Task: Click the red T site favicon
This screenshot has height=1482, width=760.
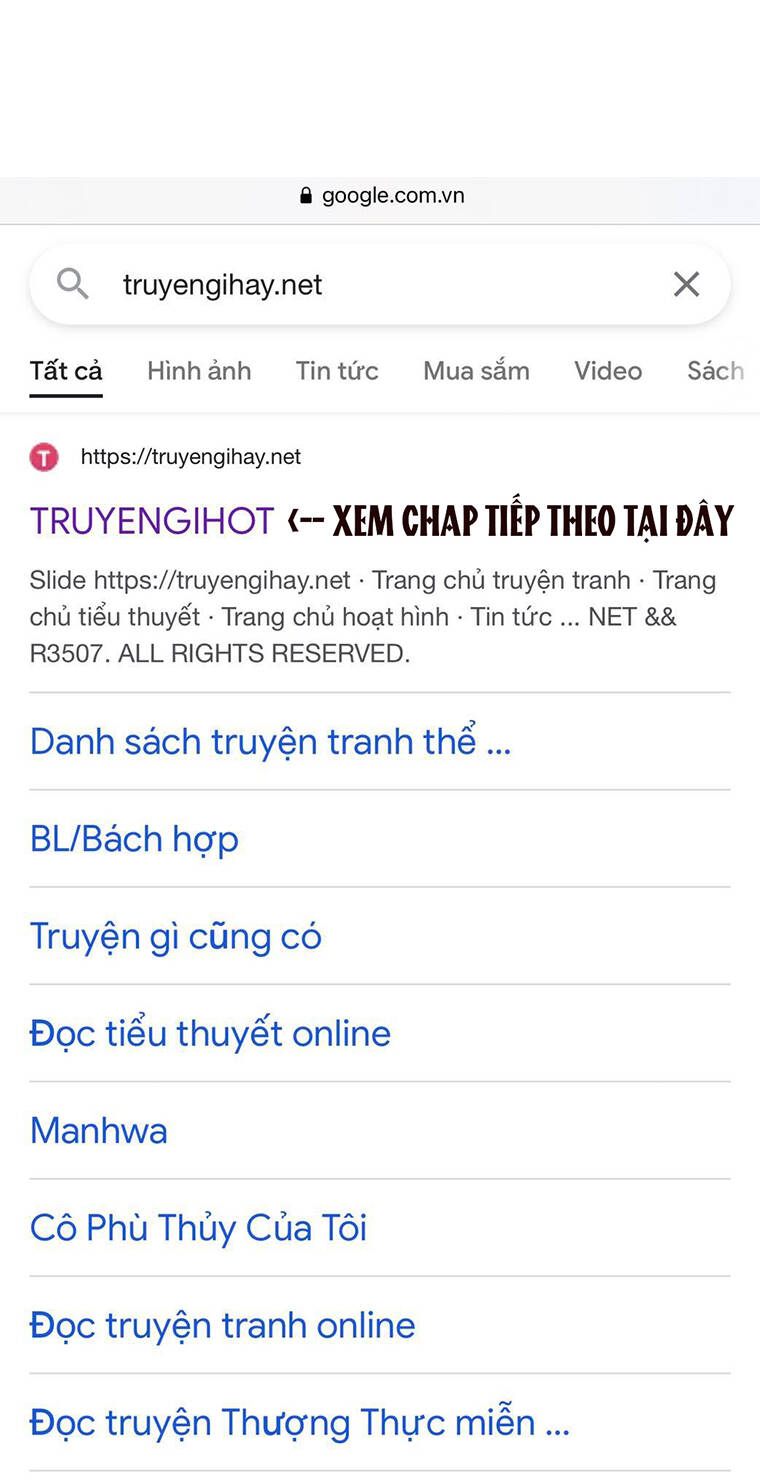Action: (x=44, y=457)
